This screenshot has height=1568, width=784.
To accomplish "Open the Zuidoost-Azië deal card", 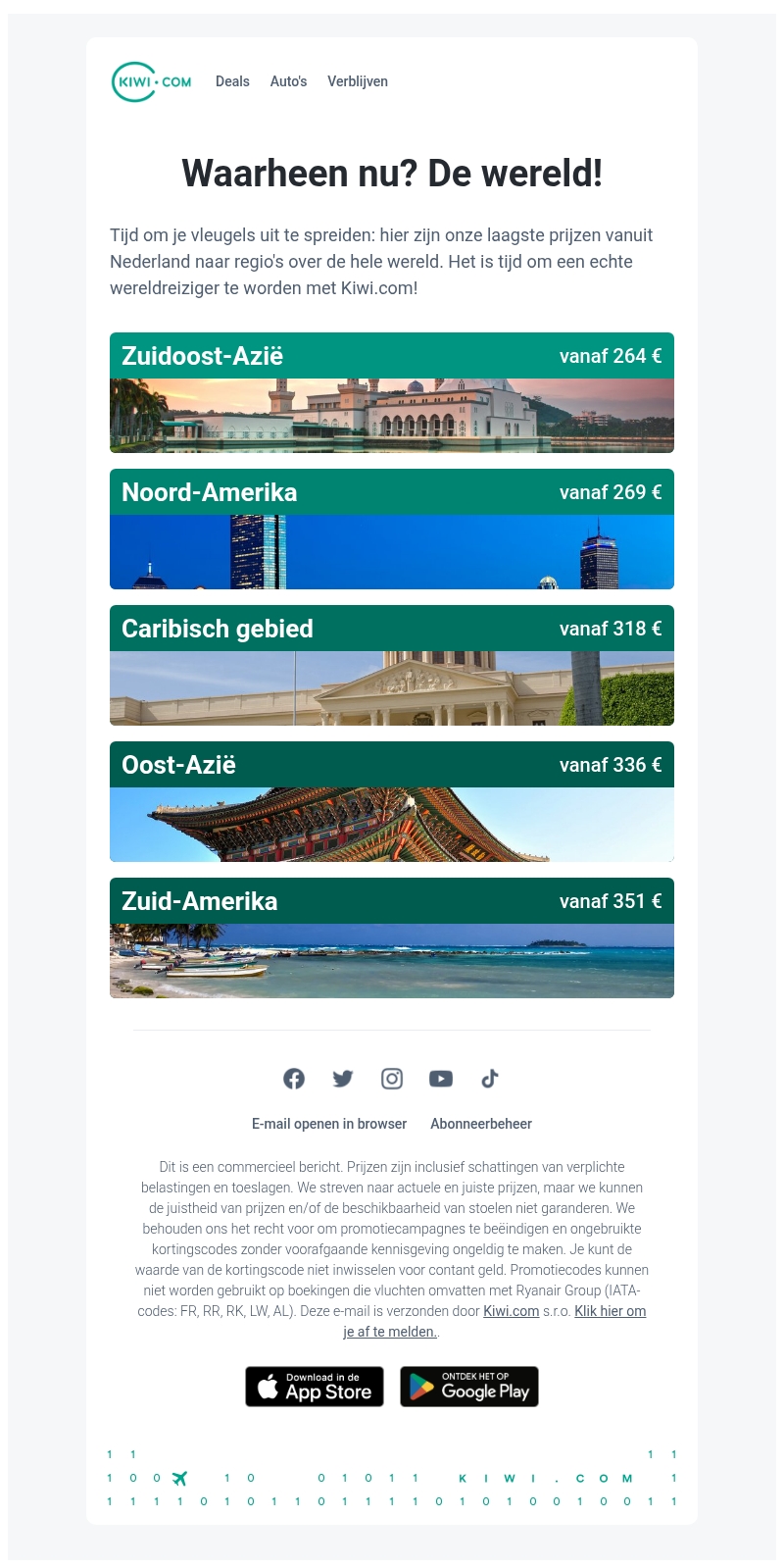I will pyautogui.click(x=392, y=392).
